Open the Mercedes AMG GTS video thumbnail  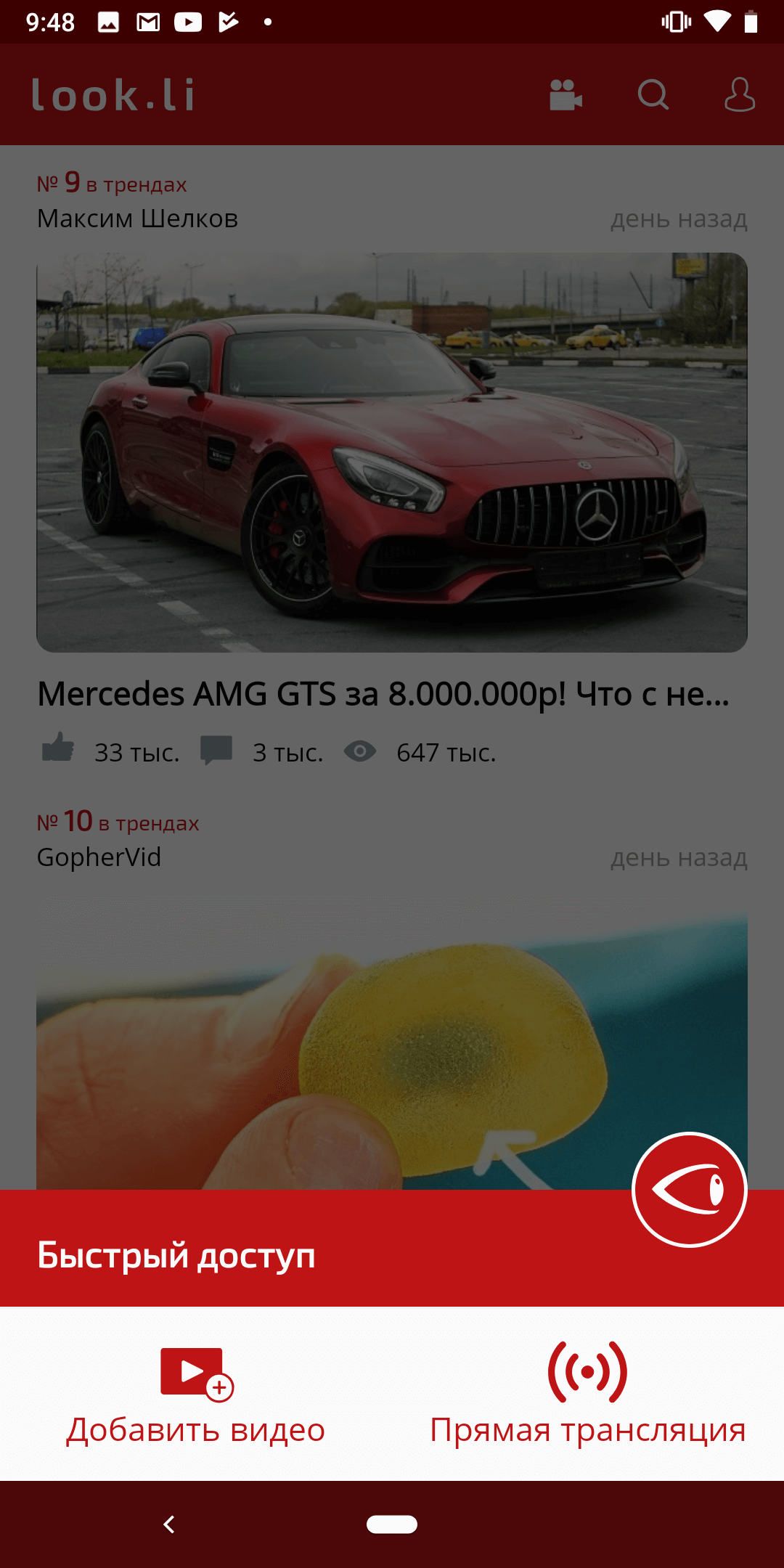[392, 452]
